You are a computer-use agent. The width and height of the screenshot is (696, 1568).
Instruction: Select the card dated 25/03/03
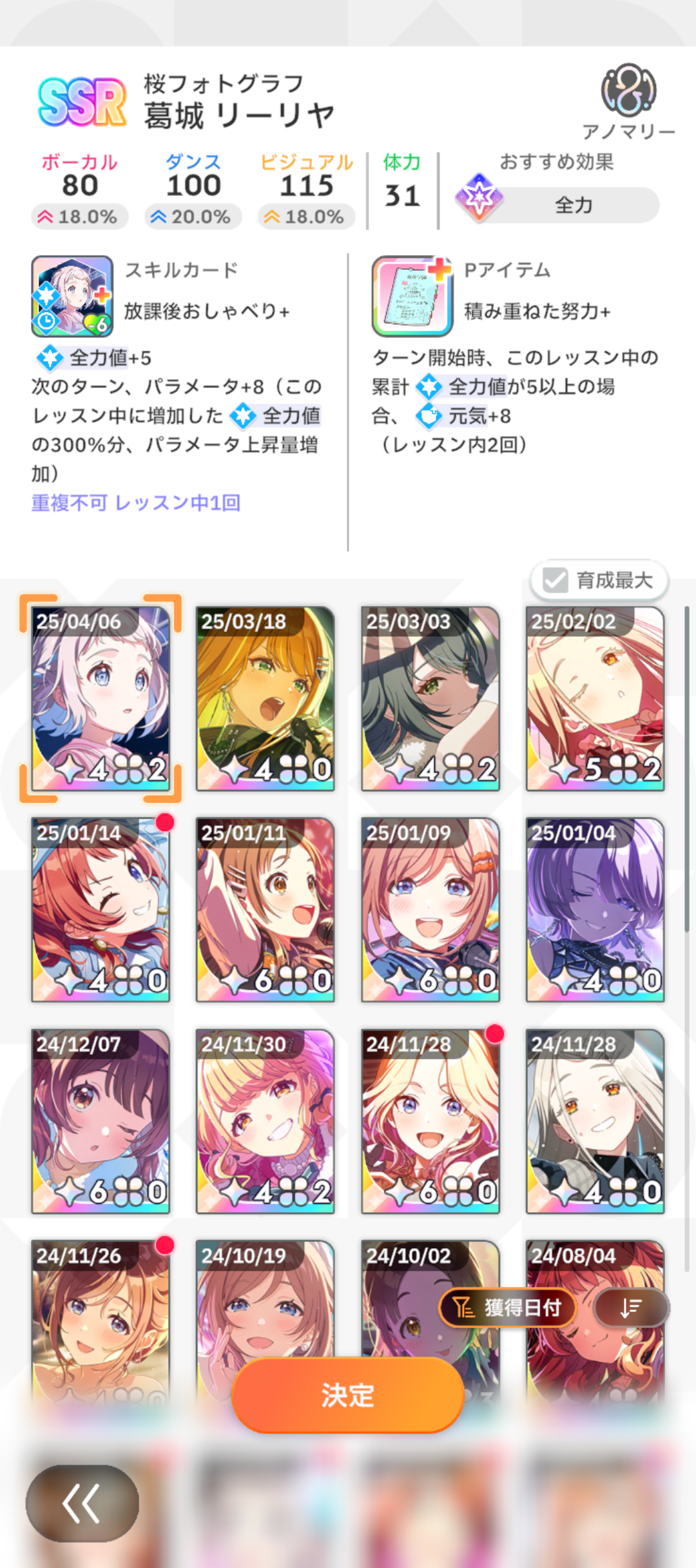tap(430, 698)
